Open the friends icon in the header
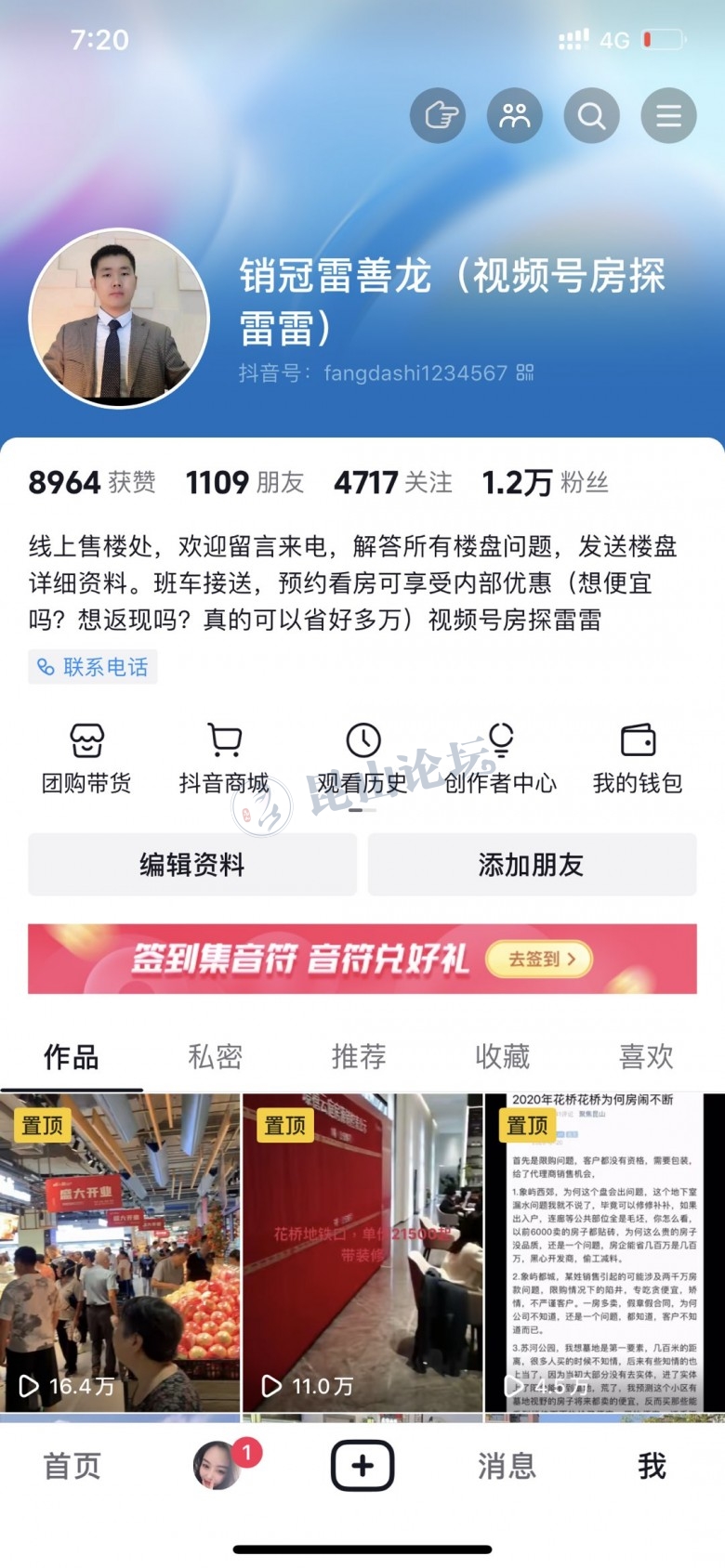Image resolution: width=725 pixels, height=1568 pixels. pos(514,115)
